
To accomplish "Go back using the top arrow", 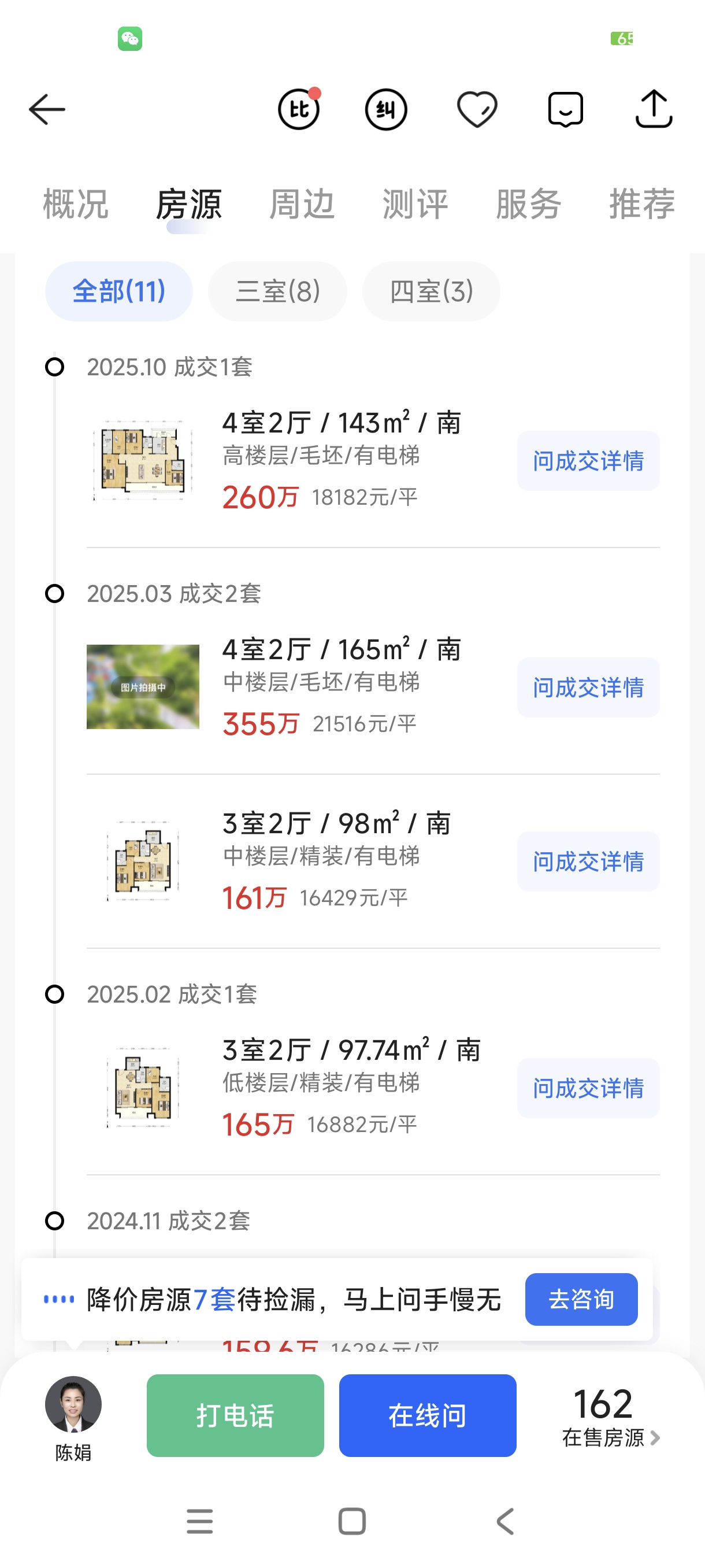I will coord(47,110).
